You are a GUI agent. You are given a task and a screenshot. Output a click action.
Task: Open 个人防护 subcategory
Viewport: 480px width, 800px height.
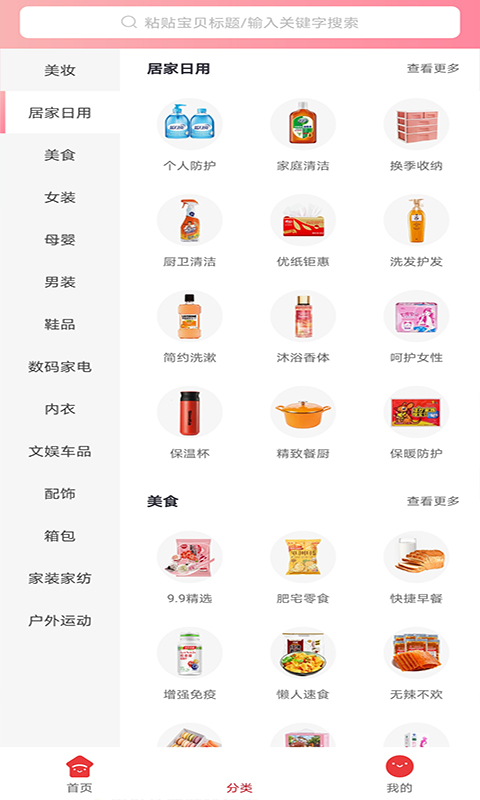coord(190,136)
